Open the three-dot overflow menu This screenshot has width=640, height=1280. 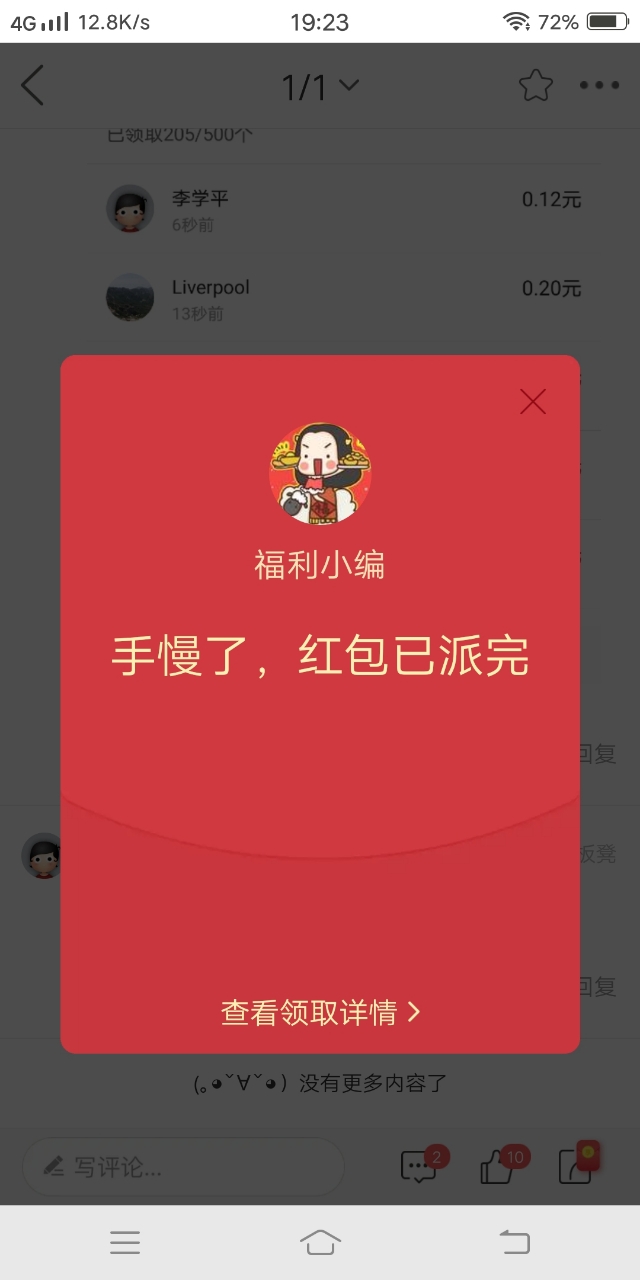click(x=599, y=86)
